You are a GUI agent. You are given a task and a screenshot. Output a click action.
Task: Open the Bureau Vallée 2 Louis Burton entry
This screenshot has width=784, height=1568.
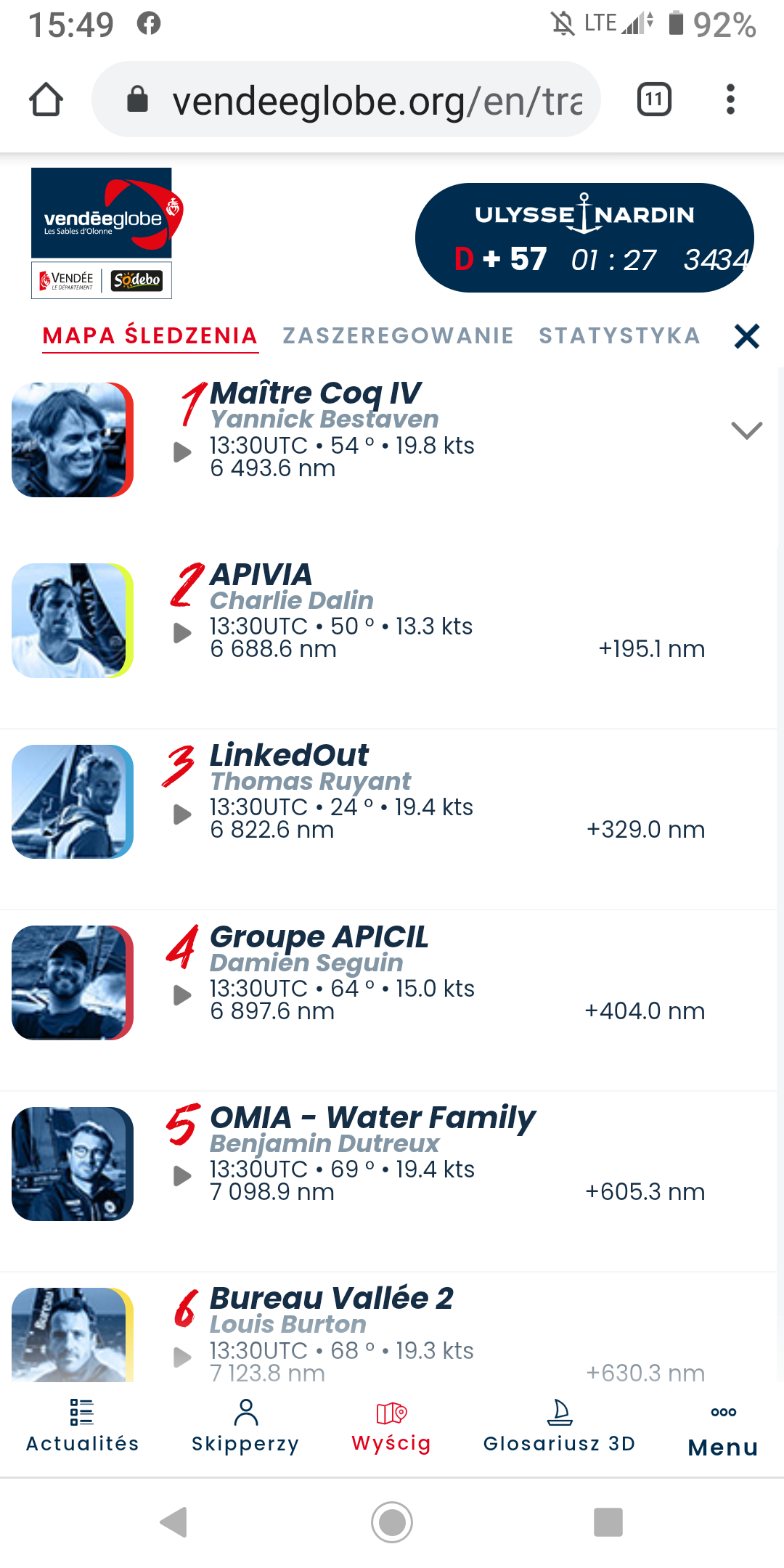point(388,1327)
